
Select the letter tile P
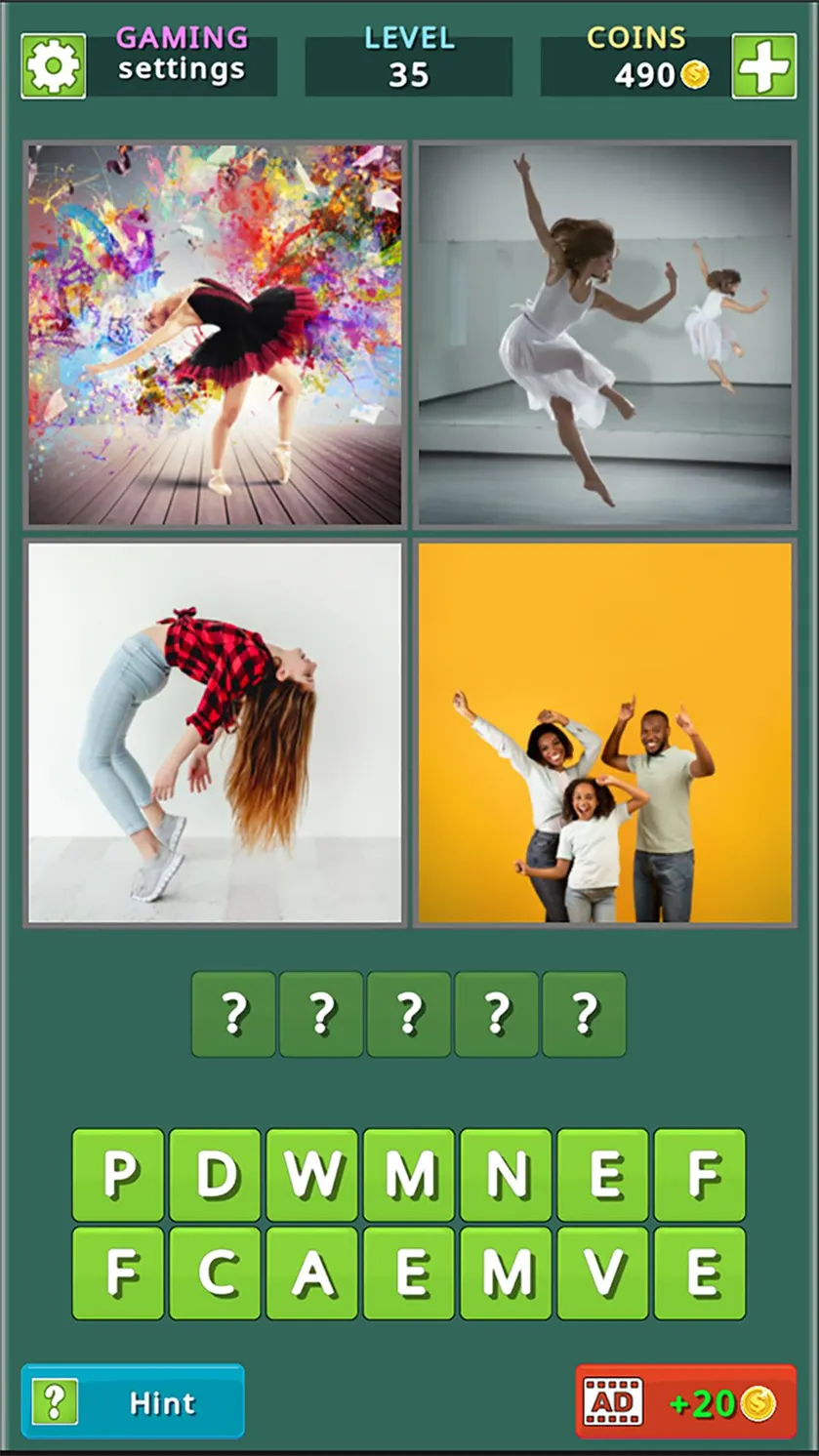118,1175
